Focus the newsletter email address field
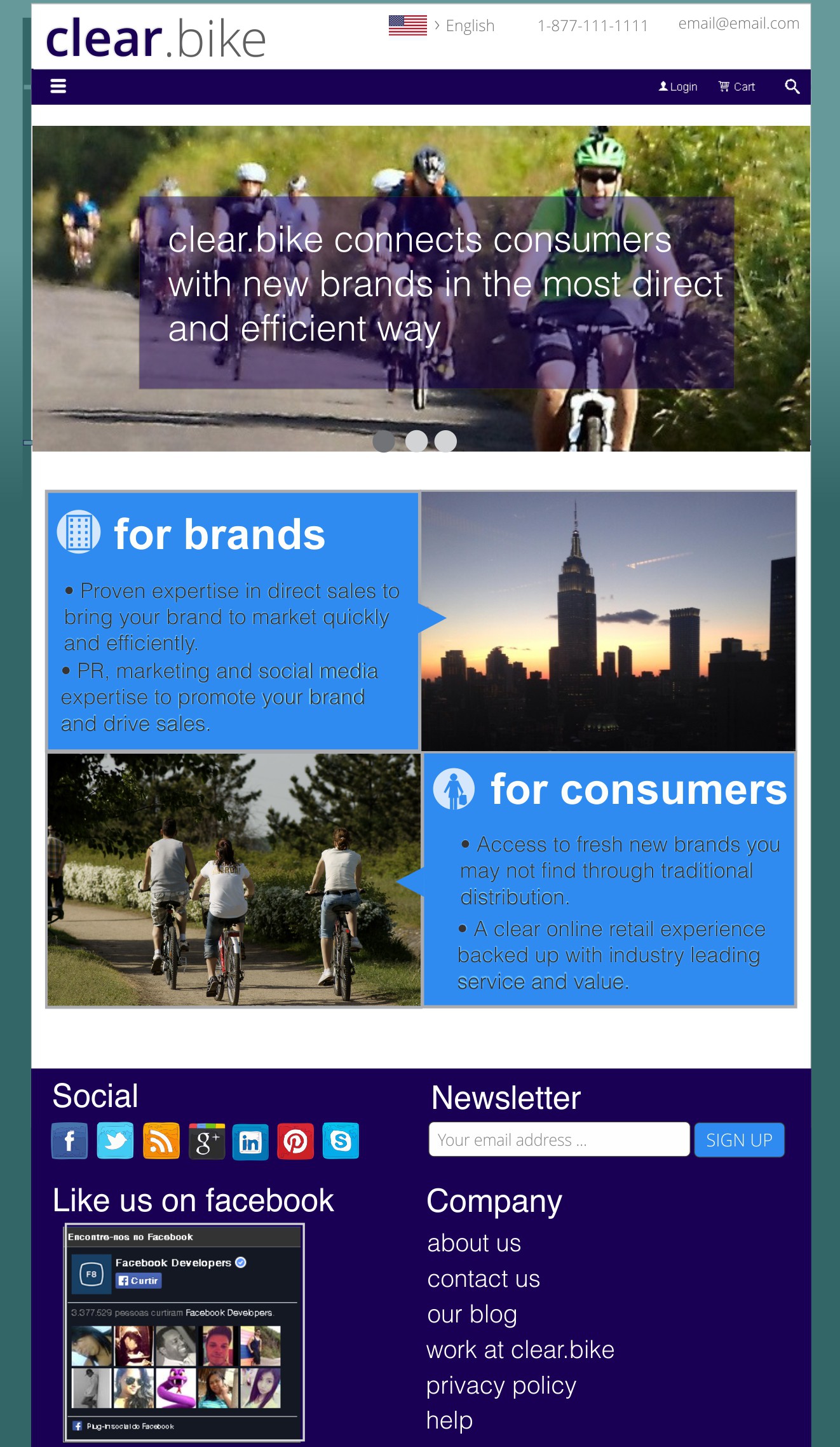840x1447 pixels. [x=559, y=1139]
